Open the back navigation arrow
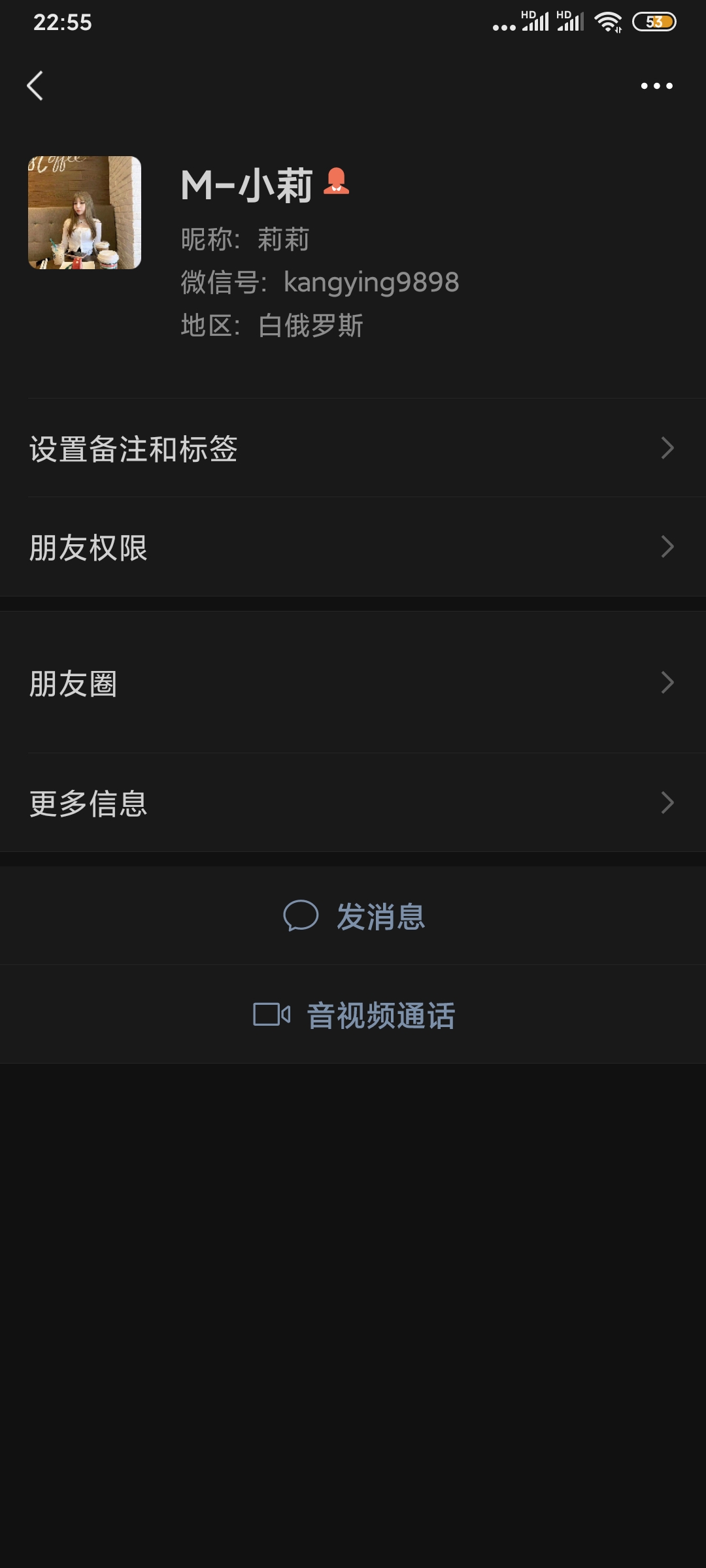This screenshot has height=1568, width=706. [x=36, y=86]
